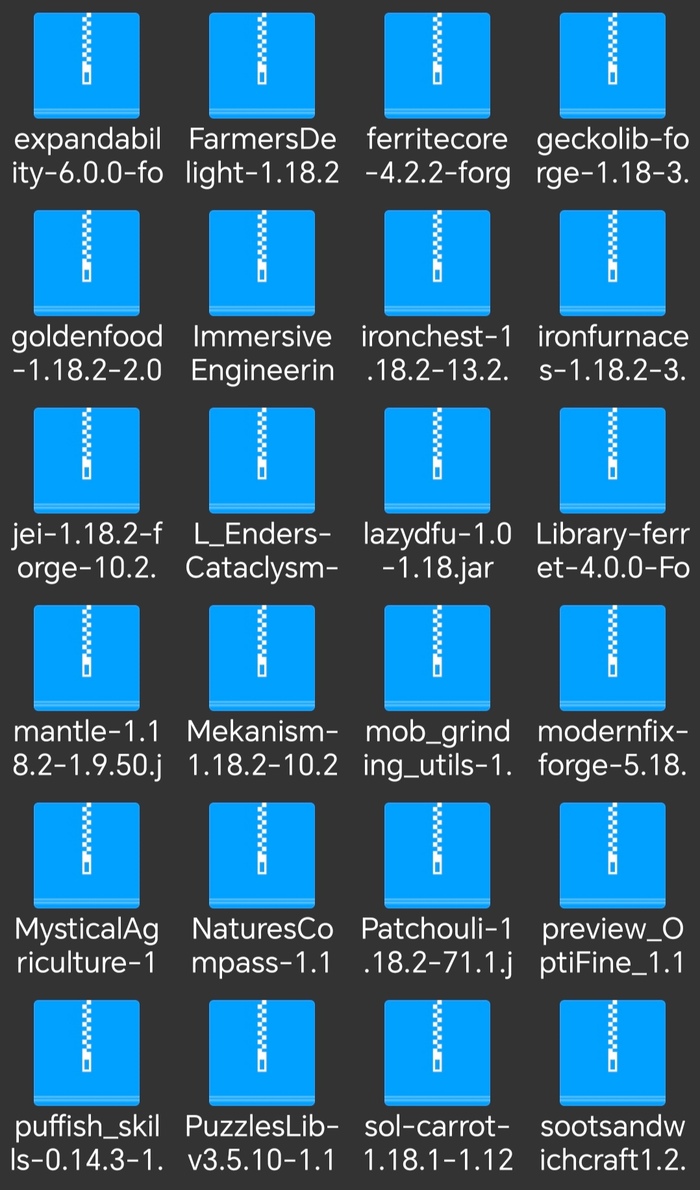The height and width of the screenshot is (1190, 700).
Task: Tap the ironchest-1.18.2 archive
Action: click(x=437, y=259)
